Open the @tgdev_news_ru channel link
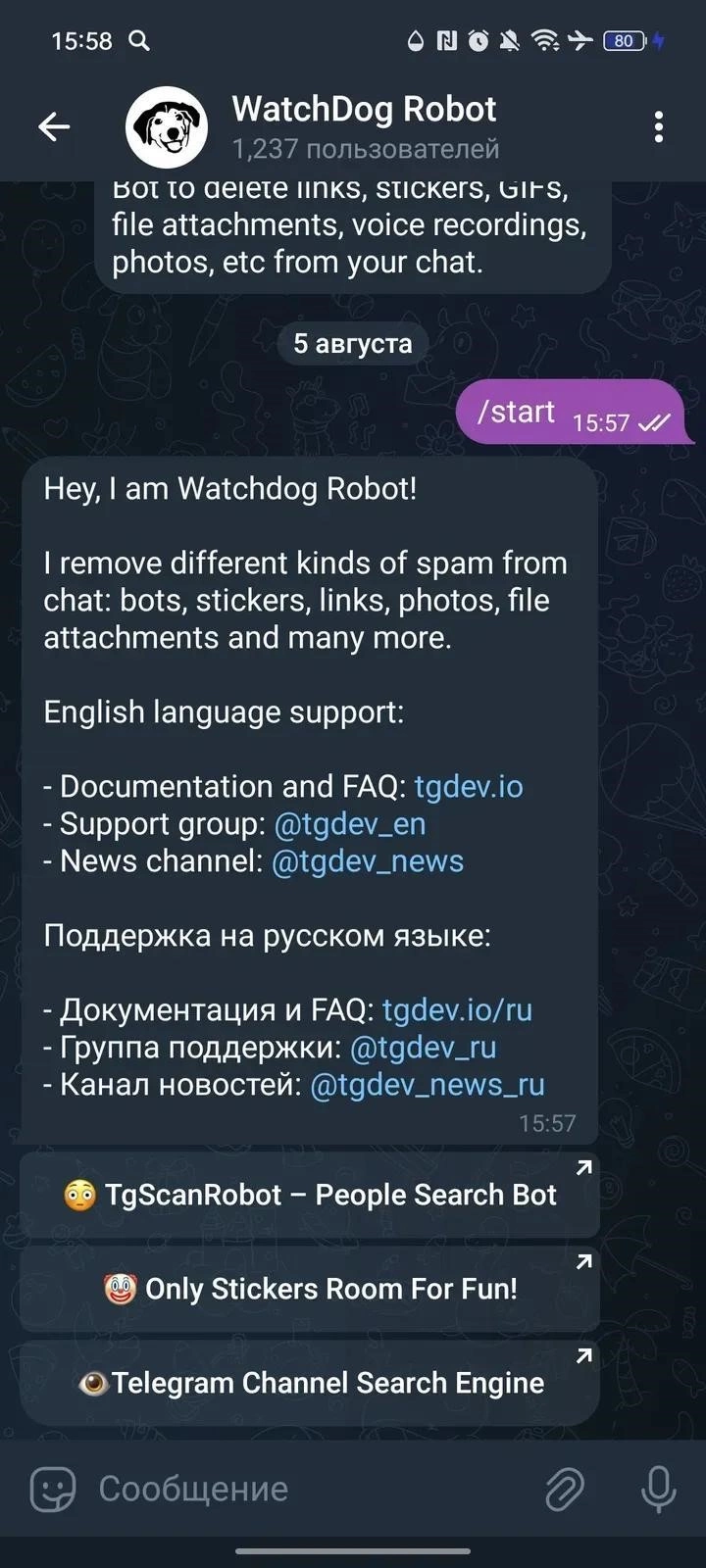The height and width of the screenshot is (1568, 706). (427, 1085)
